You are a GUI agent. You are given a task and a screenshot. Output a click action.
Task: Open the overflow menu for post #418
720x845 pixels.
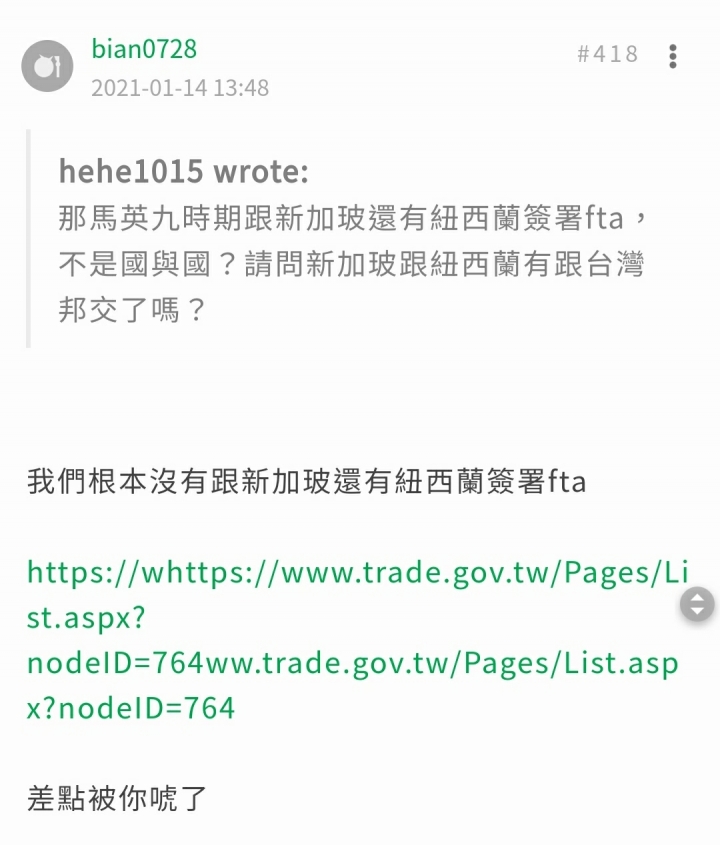pos(673,56)
